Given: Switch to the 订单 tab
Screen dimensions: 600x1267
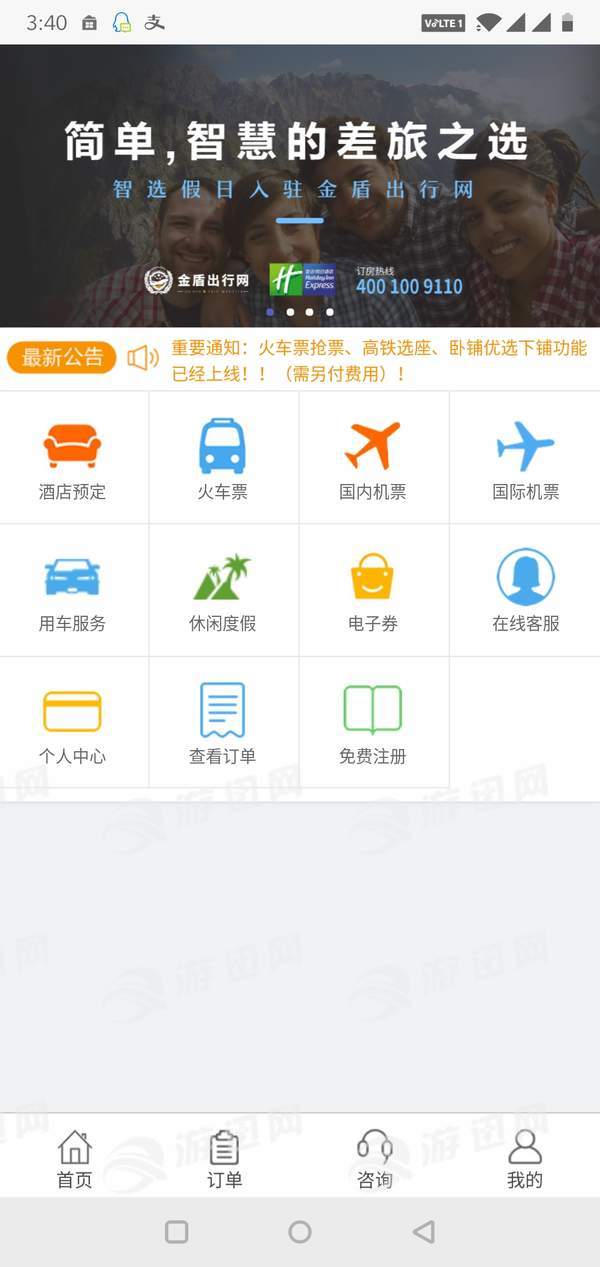Looking at the screenshot, I should [224, 1158].
